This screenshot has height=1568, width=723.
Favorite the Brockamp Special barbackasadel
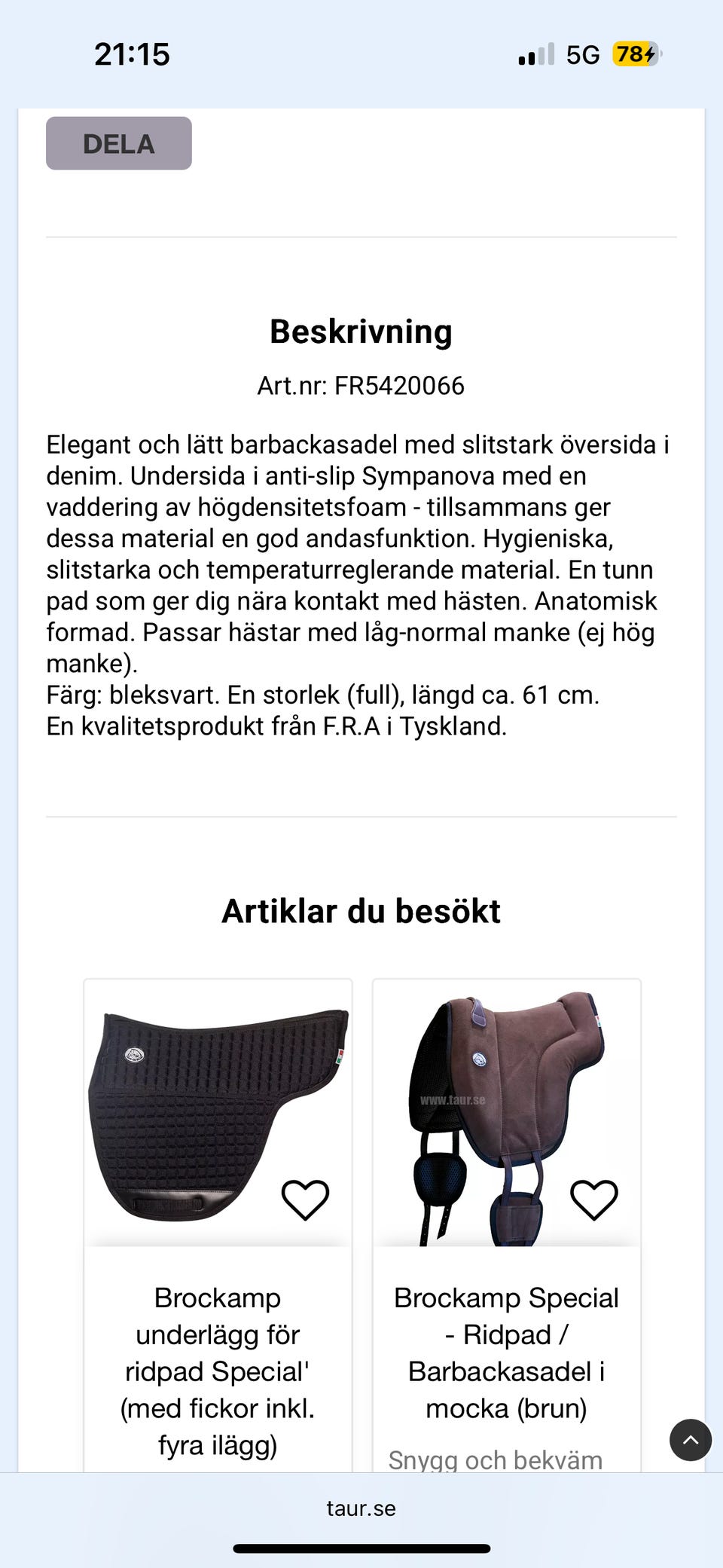click(594, 1201)
